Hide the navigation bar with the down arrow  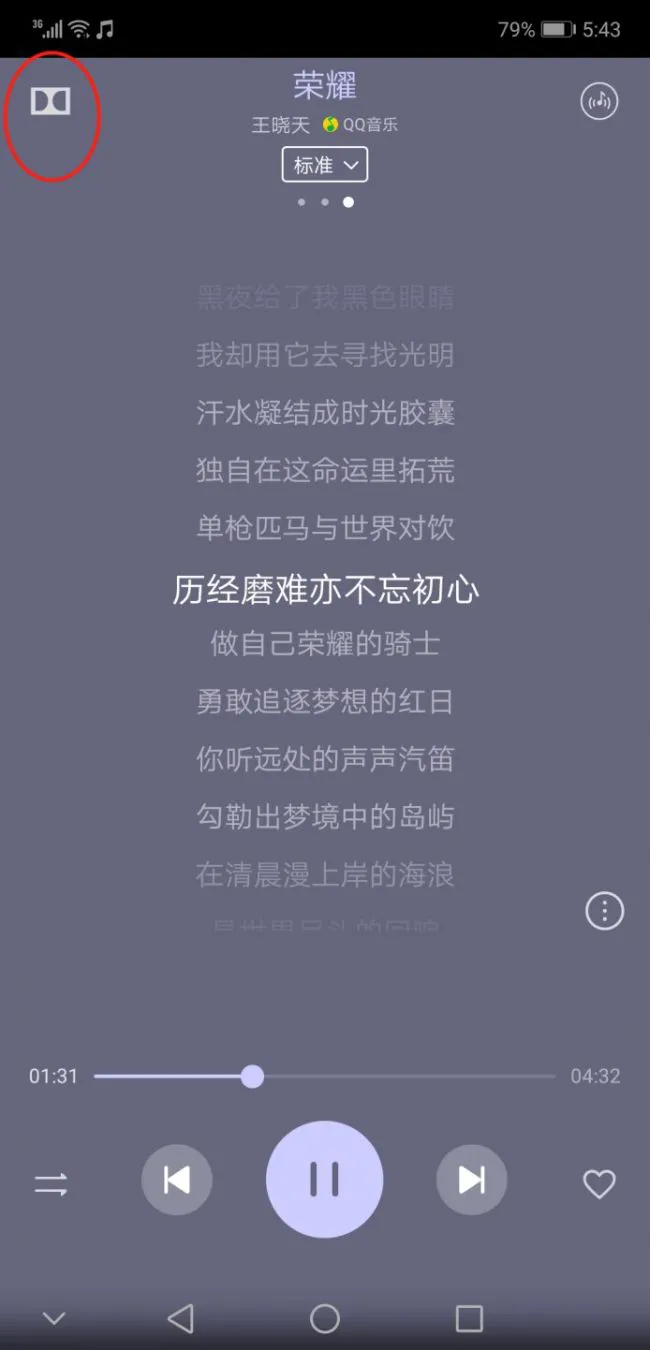[x=54, y=1319]
